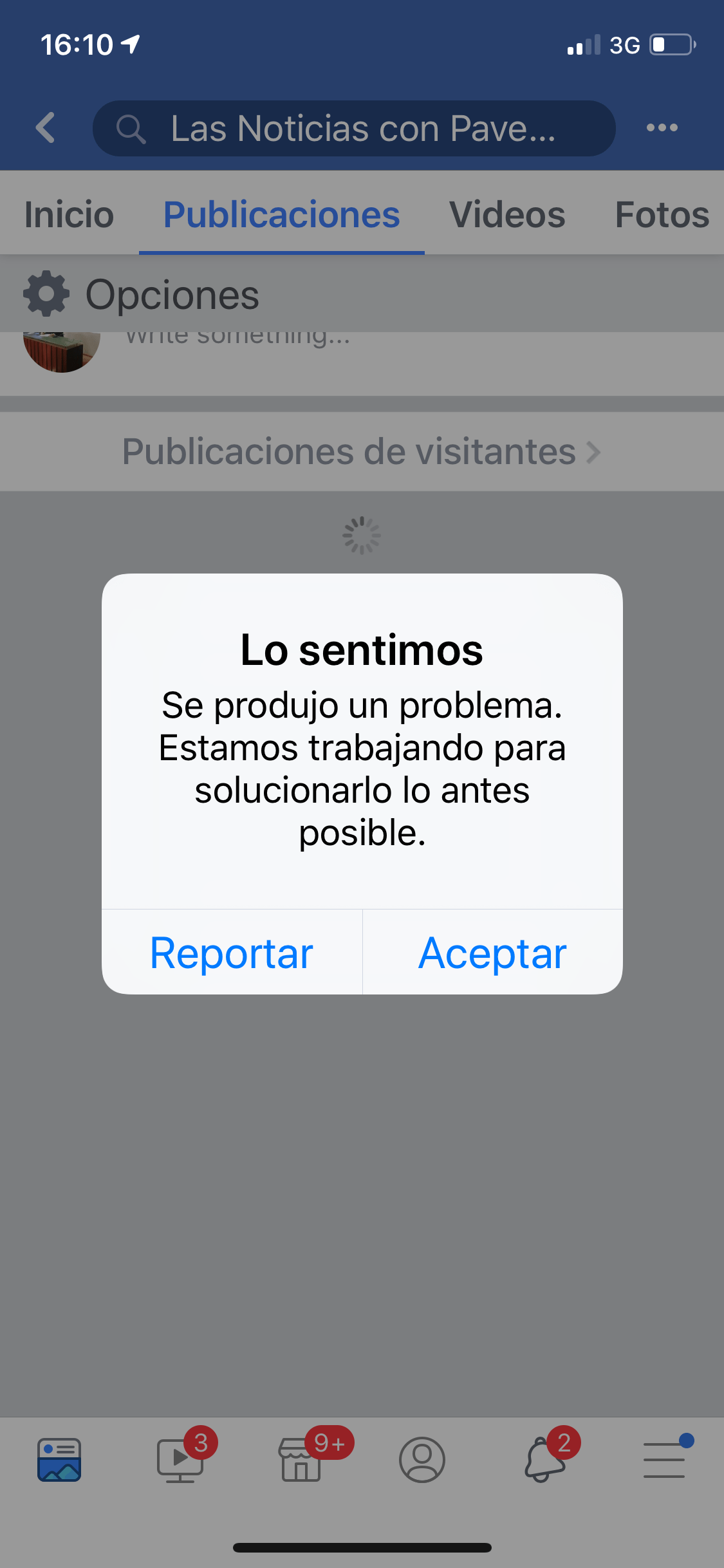The width and height of the screenshot is (724, 1568).
Task: Open the three-dot overflow menu
Action: point(662,127)
